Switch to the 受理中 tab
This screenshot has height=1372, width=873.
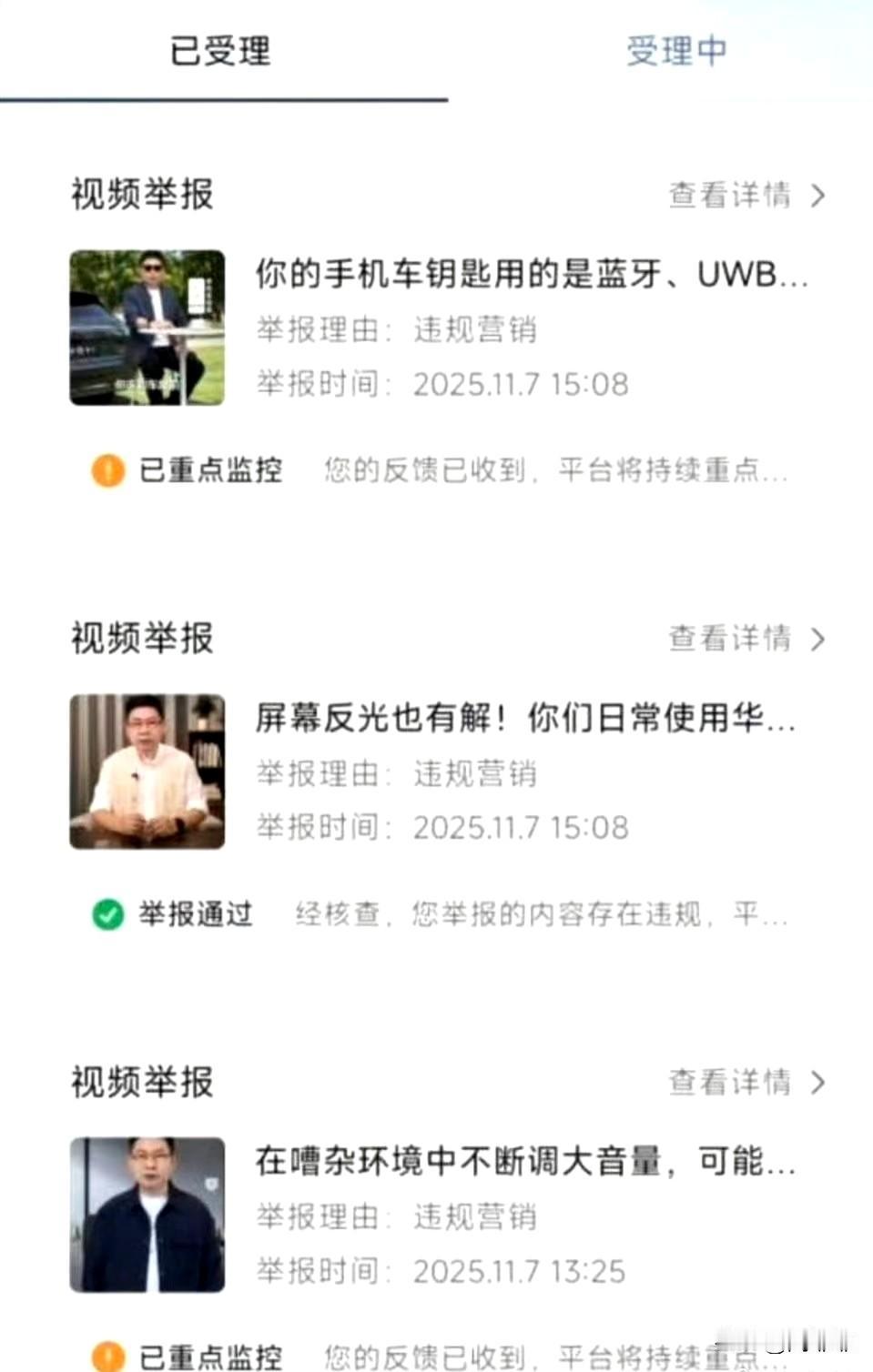tap(675, 52)
